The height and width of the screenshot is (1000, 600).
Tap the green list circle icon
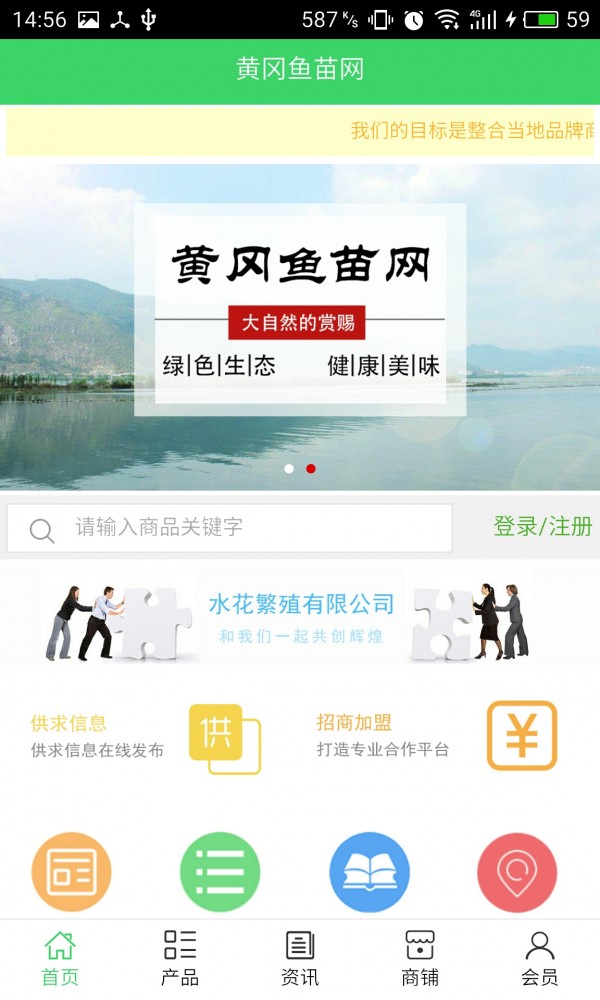coord(220,872)
